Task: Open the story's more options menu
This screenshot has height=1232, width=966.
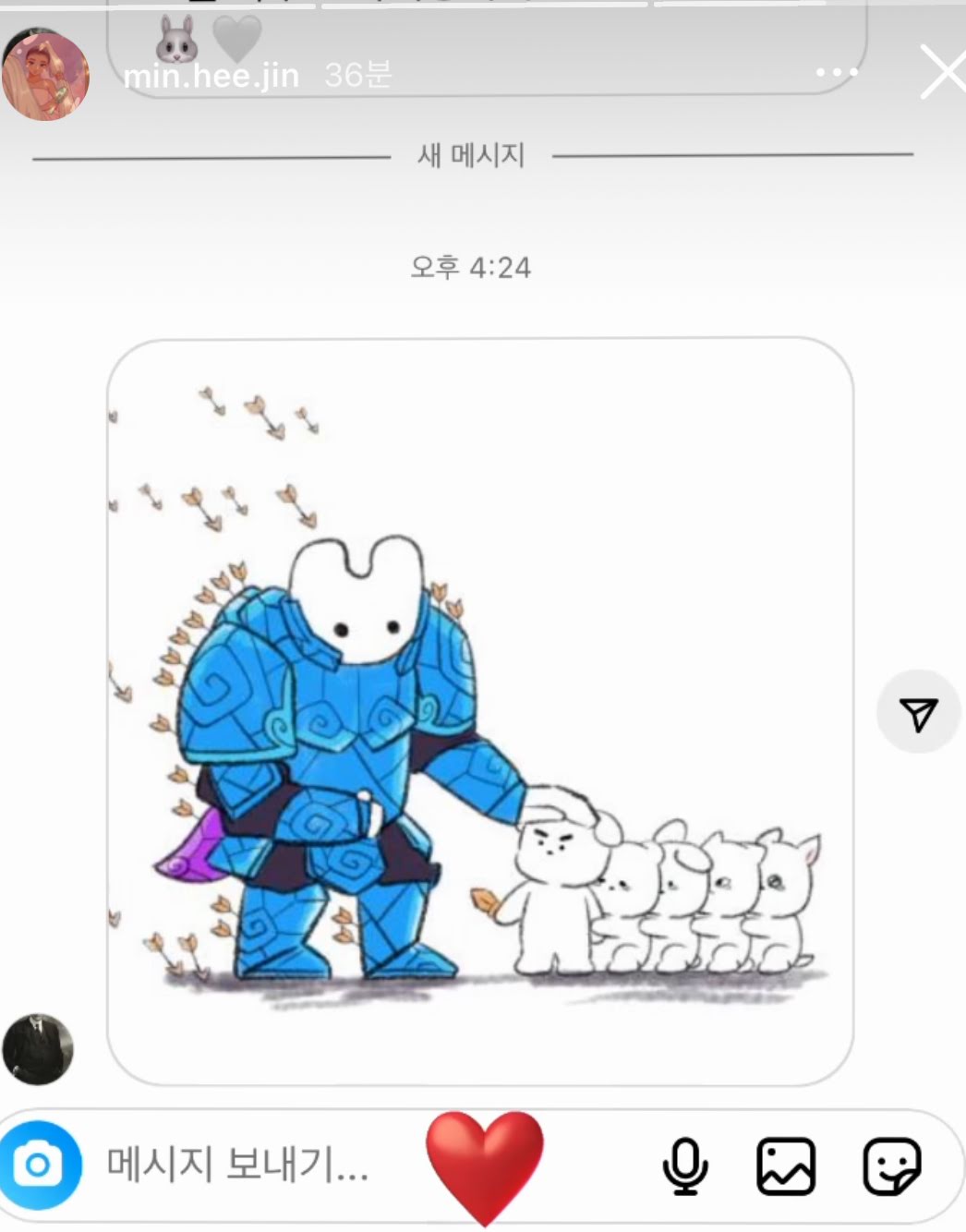Action: (x=837, y=73)
